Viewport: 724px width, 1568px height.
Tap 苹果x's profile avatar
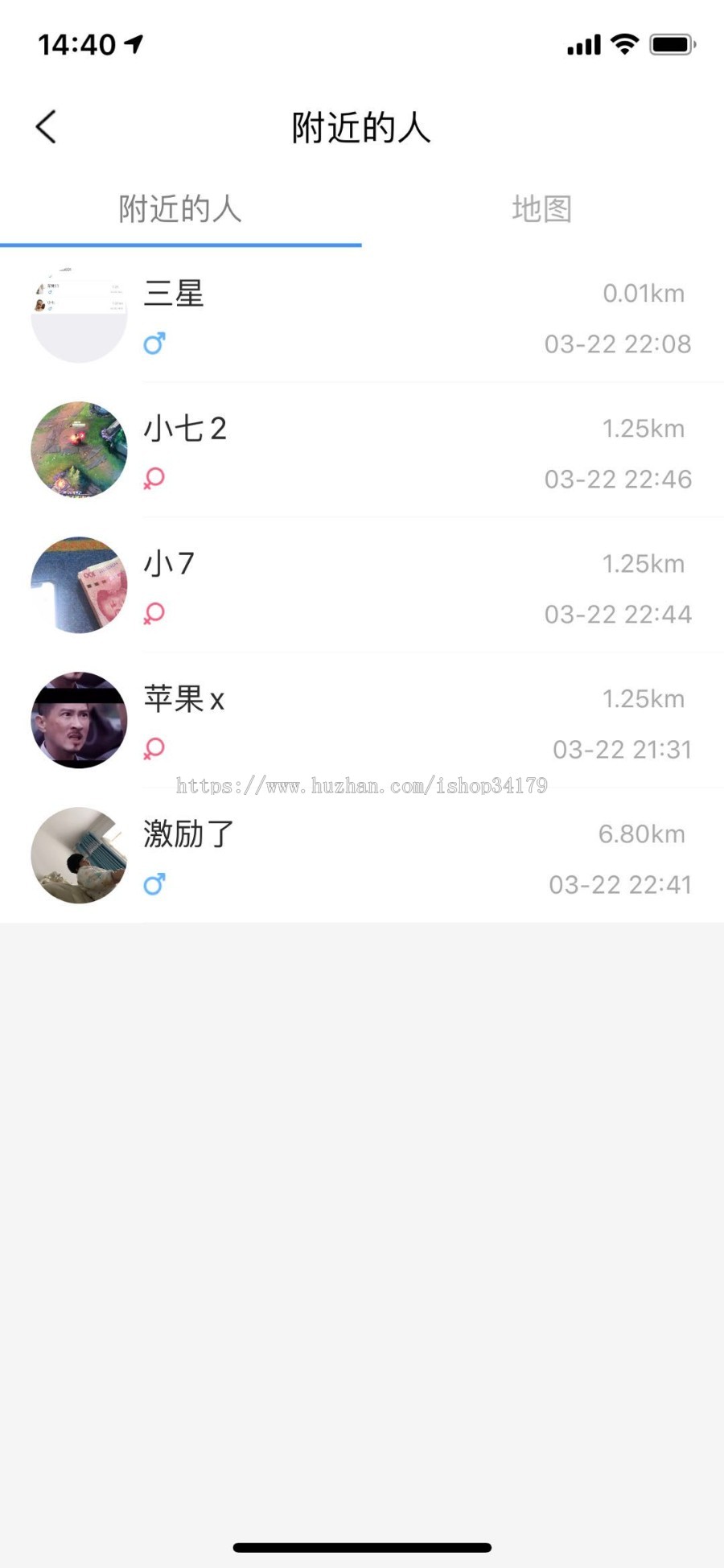[79, 721]
